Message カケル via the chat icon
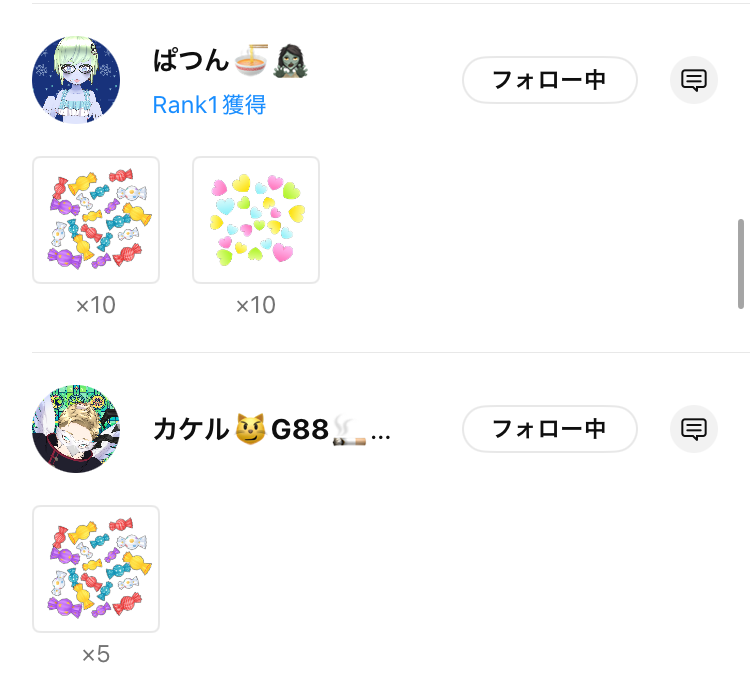The height and width of the screenshot is (696, 750). point(694,429)
